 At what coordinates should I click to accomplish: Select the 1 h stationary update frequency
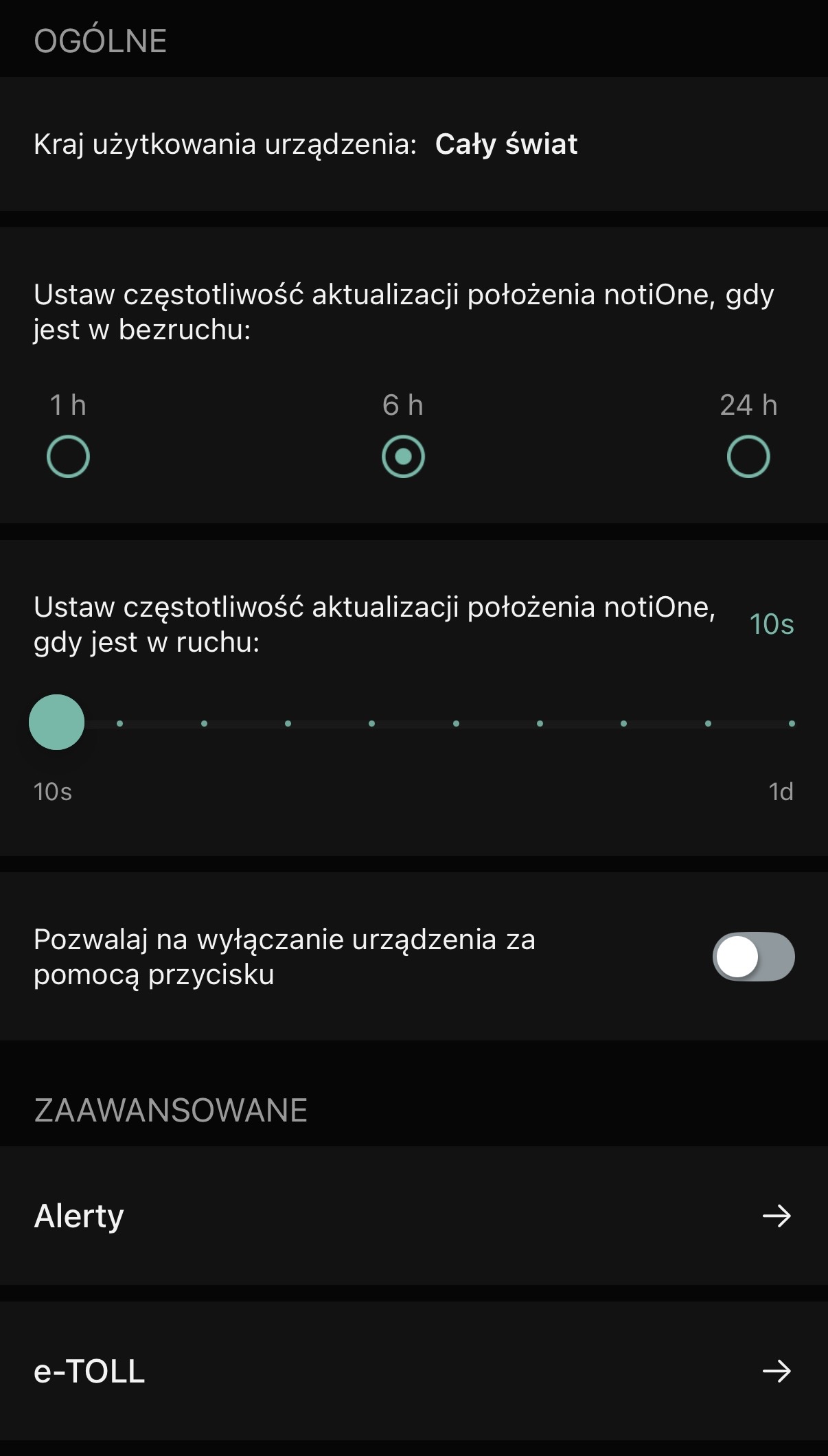(x=68, y=457)
